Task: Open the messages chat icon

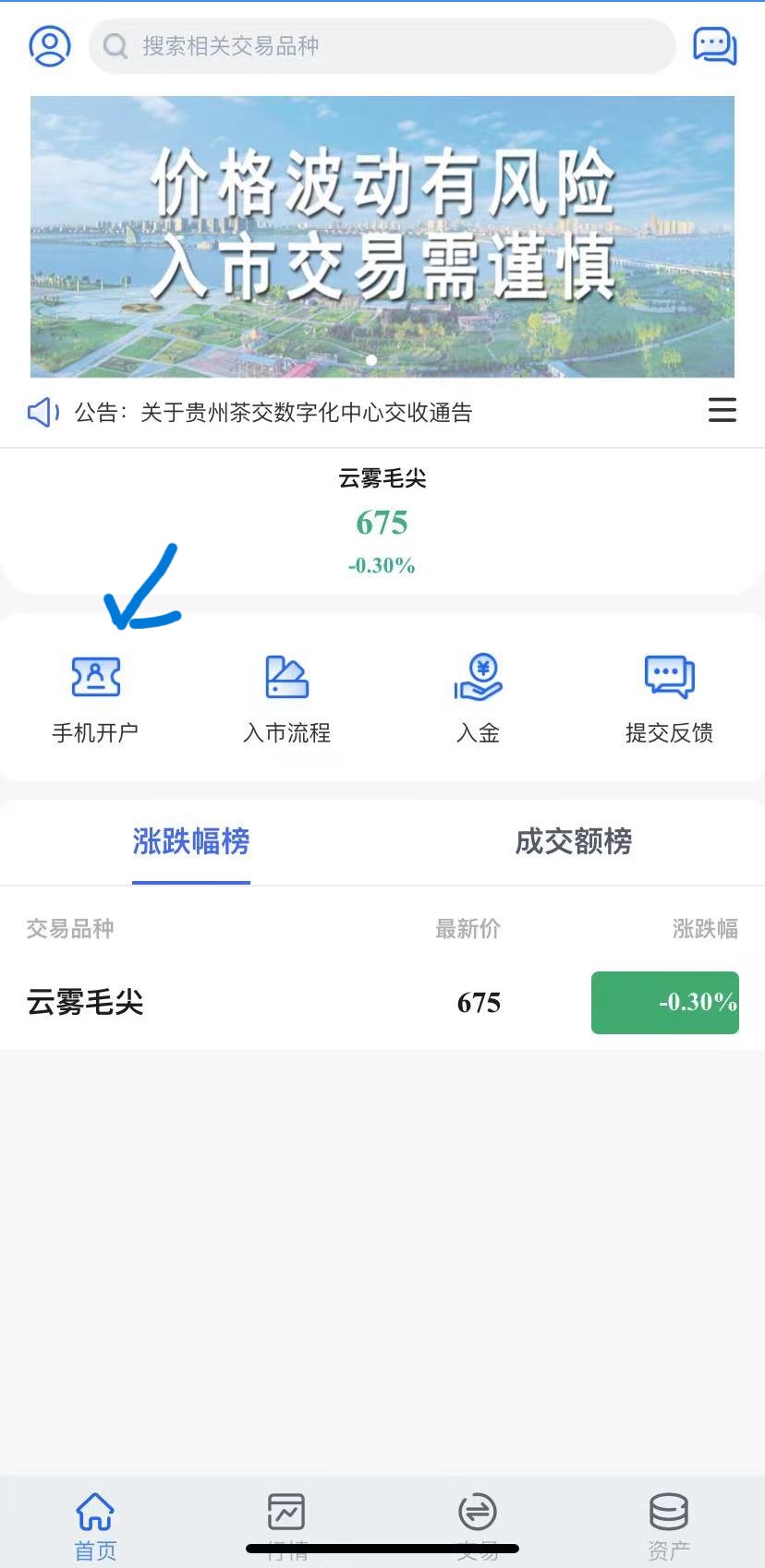Action: [x=714, y=45]
